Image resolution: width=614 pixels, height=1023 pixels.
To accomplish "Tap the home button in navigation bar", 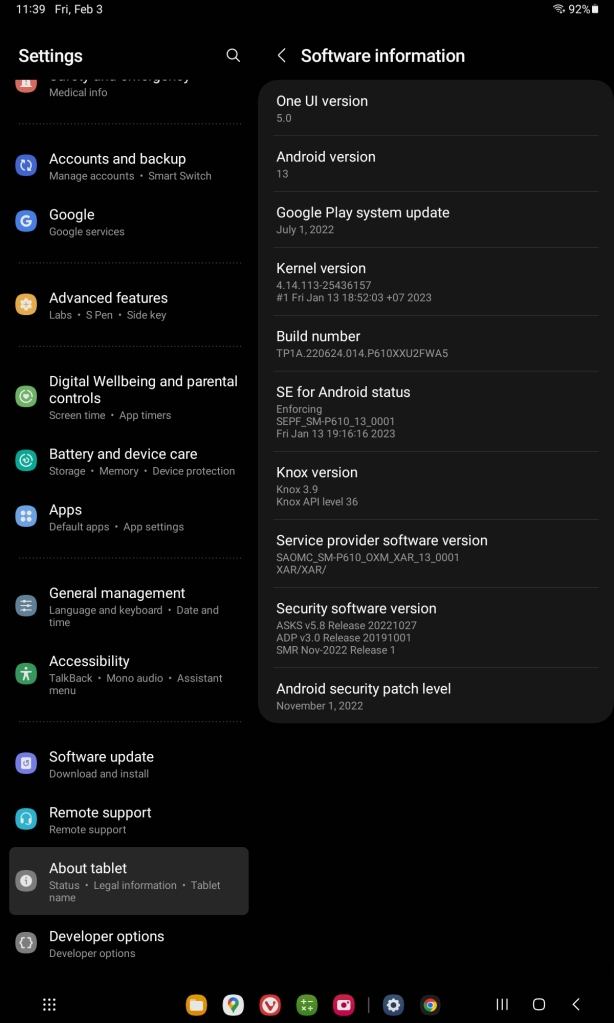I will coord(538,1005).
